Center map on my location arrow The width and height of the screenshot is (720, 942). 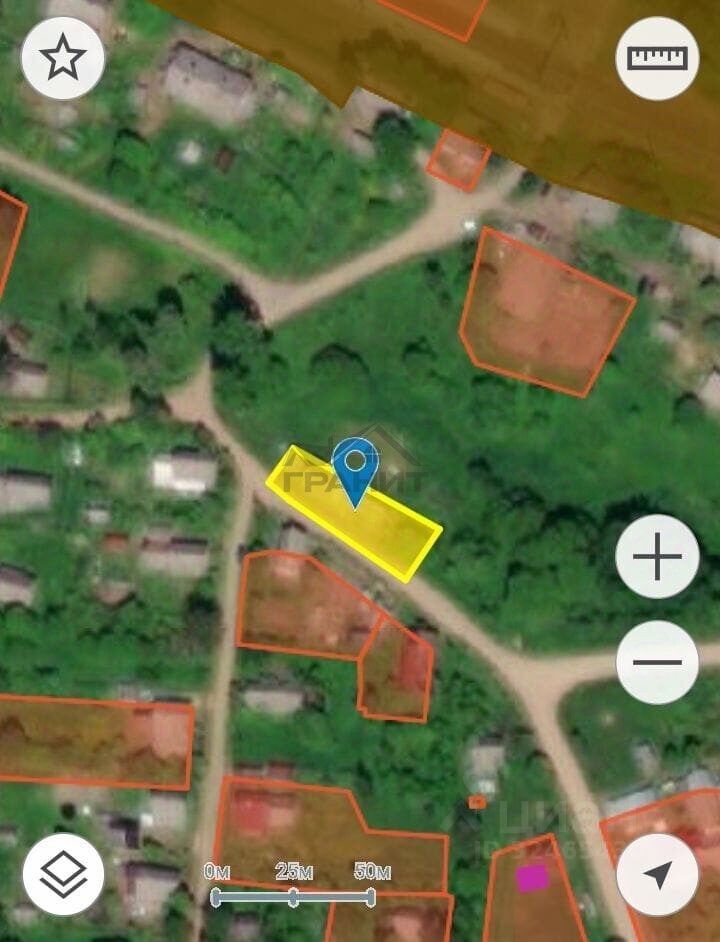[x=657, y=874]
